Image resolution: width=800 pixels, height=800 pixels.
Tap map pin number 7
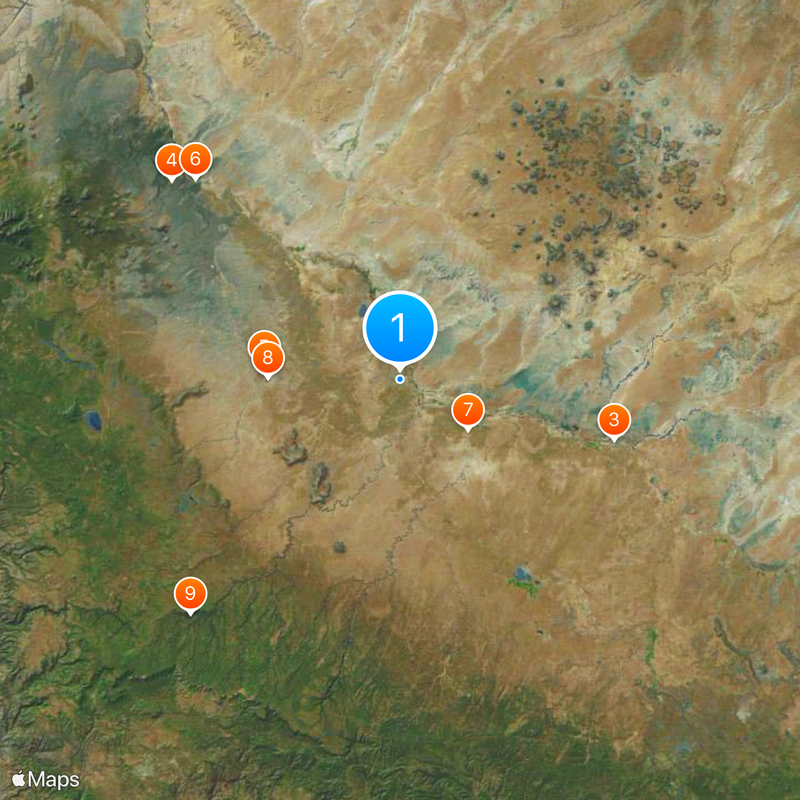467,410
